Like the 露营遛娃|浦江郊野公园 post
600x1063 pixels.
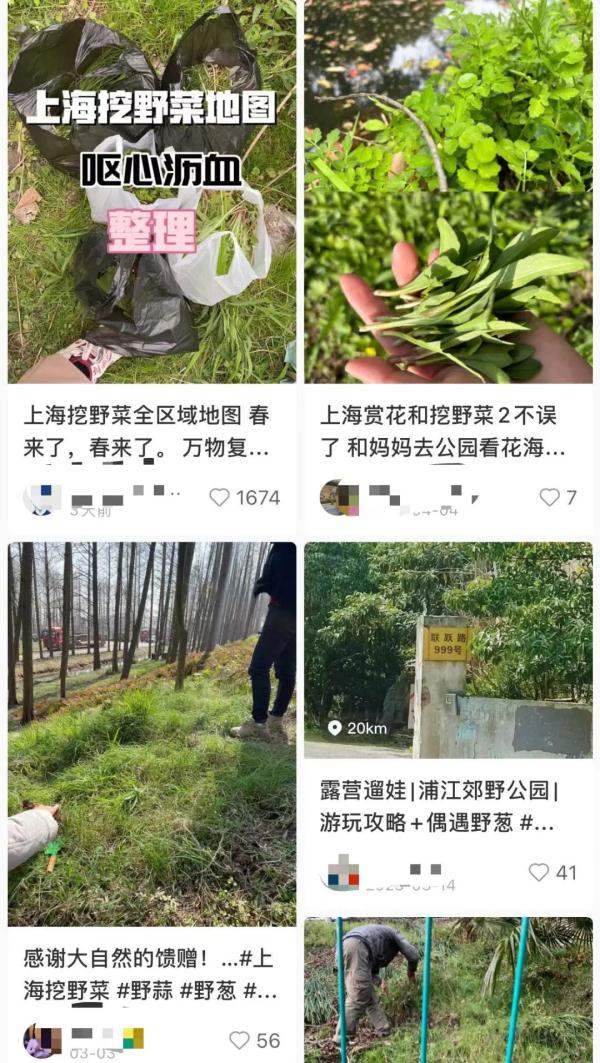click(539, 872)
